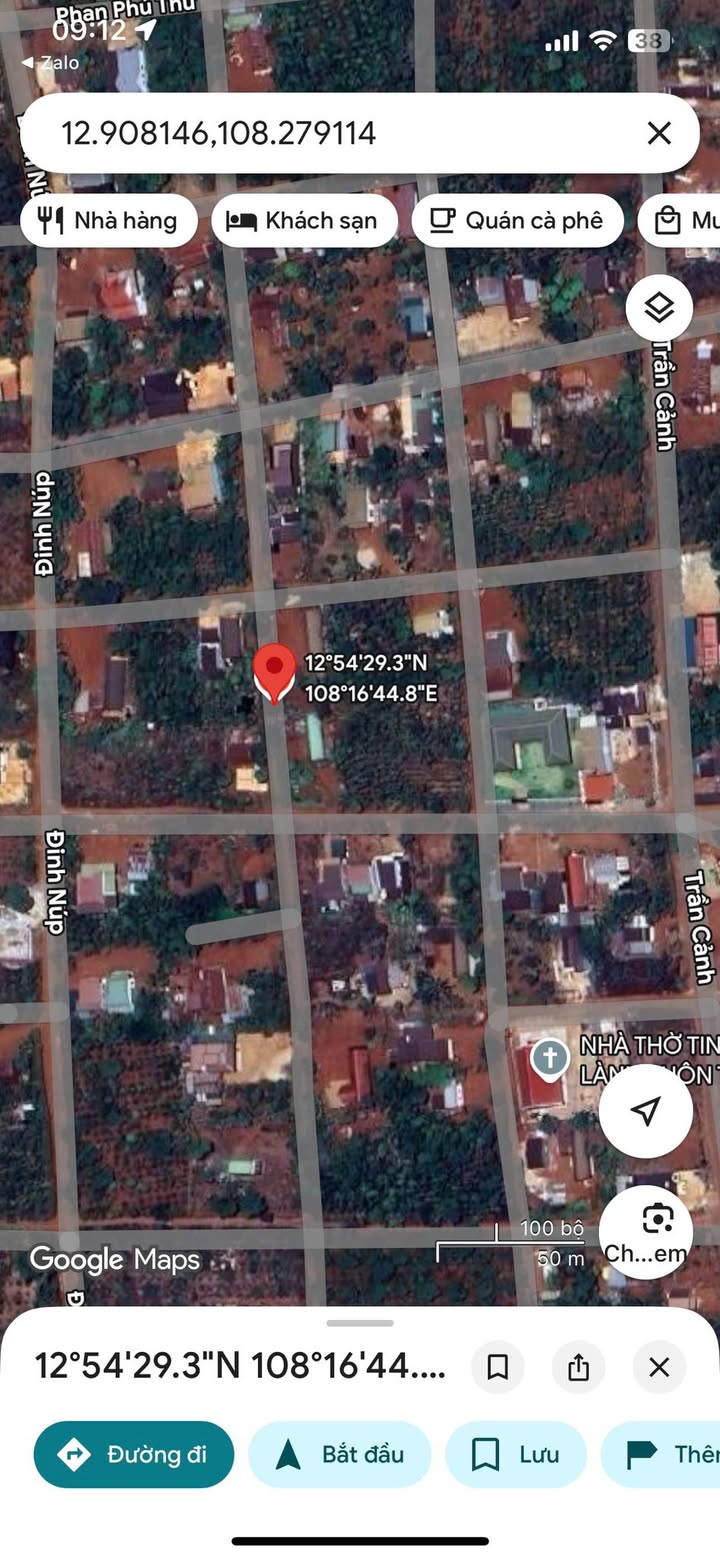Viewport: 720px width, 1559px height.
Task: Bookmark this pinned location
Action: click(498, 1367)
